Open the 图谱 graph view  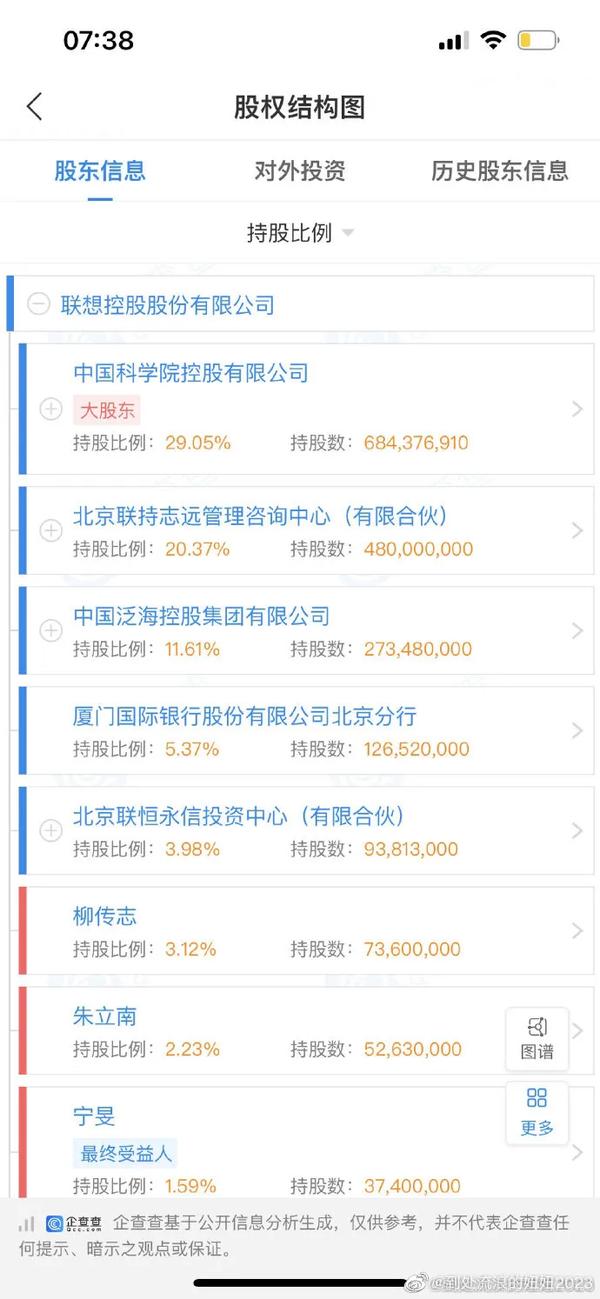[x=537, y=1039]
